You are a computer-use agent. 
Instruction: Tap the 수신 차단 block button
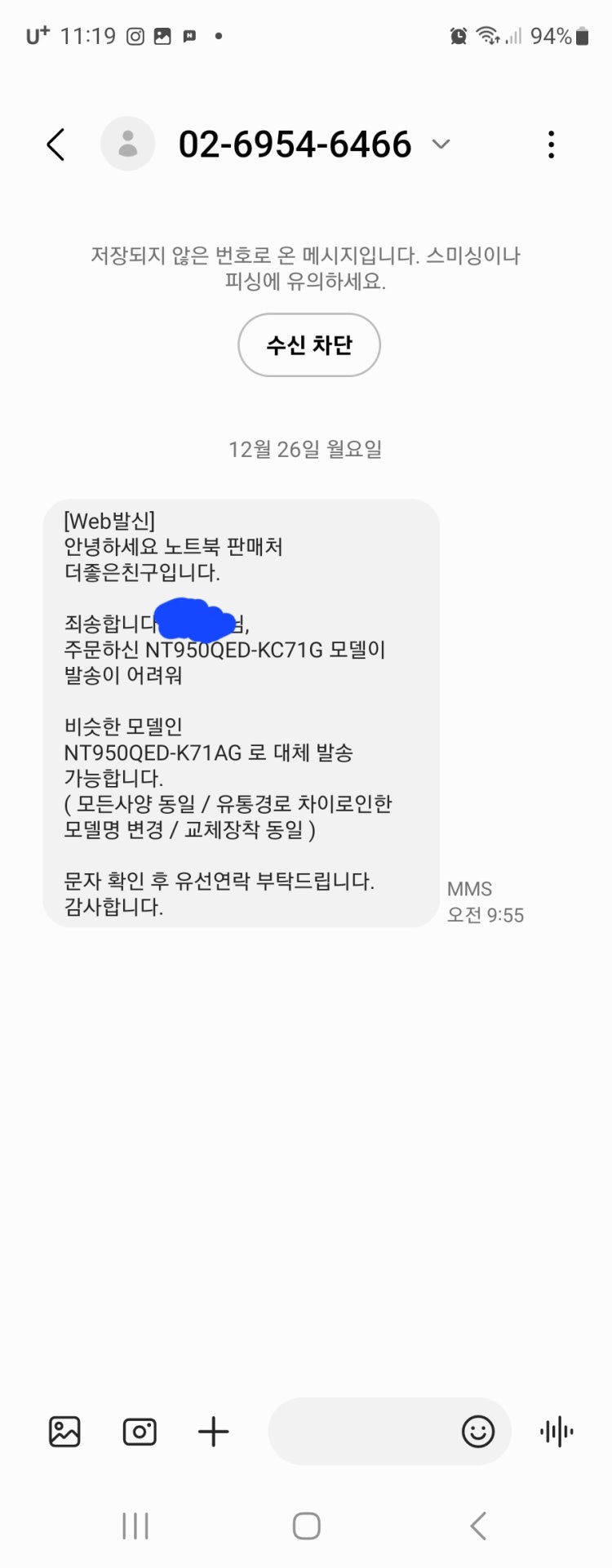point(308,344)
